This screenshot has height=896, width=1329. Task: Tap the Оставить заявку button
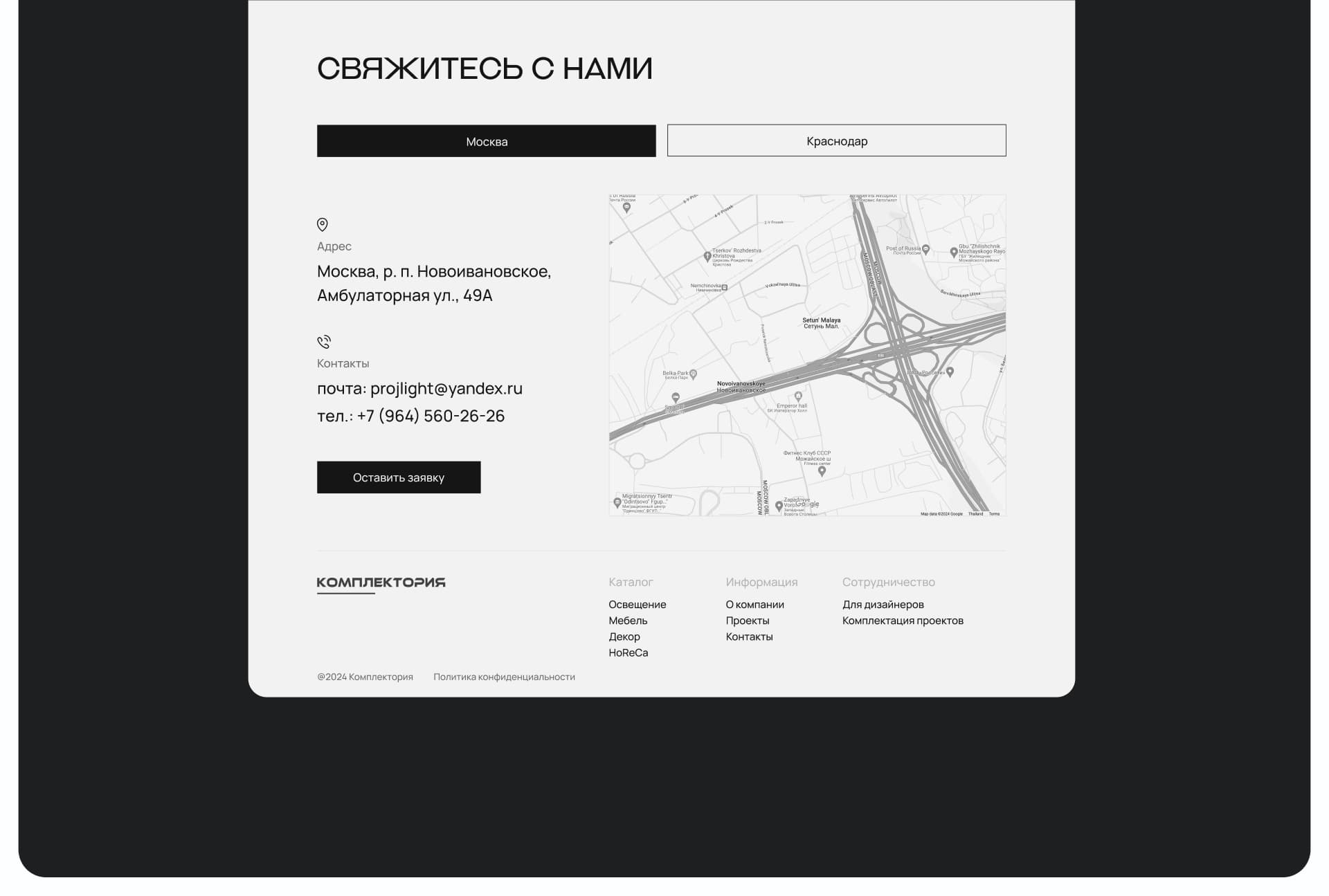click(x=399, y=477)
